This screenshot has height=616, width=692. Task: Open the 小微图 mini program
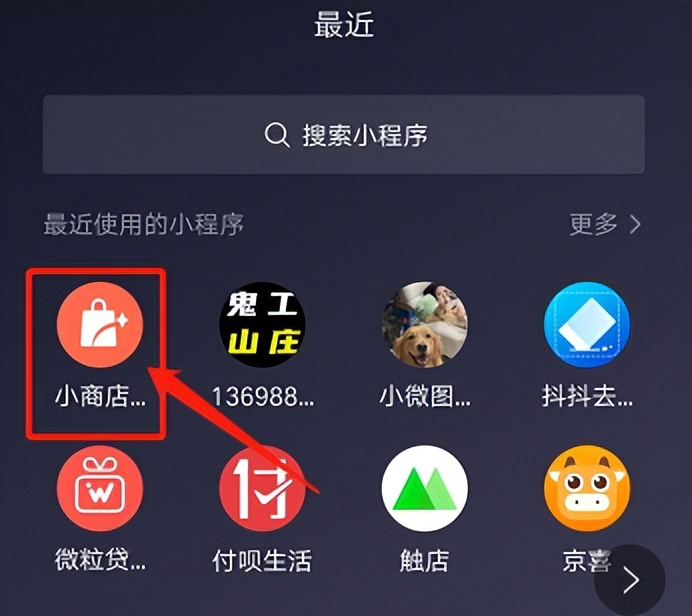[x=425, y=325]
